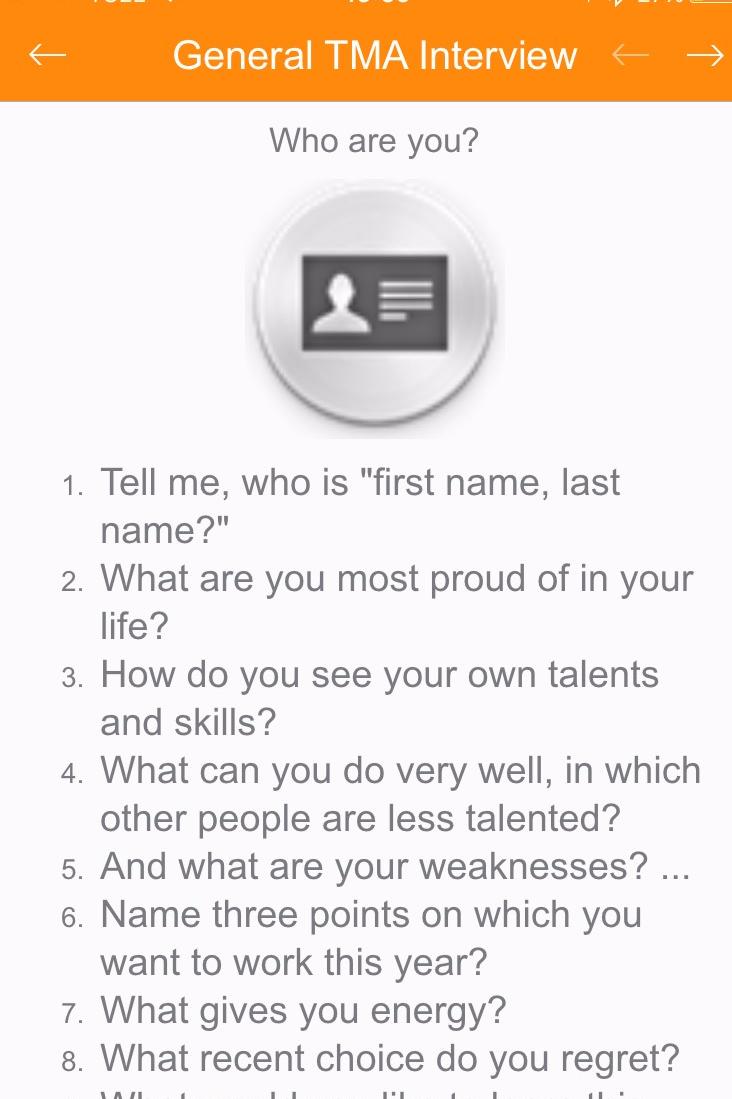Tap the battery indicator in the status bar

(712, 5)
